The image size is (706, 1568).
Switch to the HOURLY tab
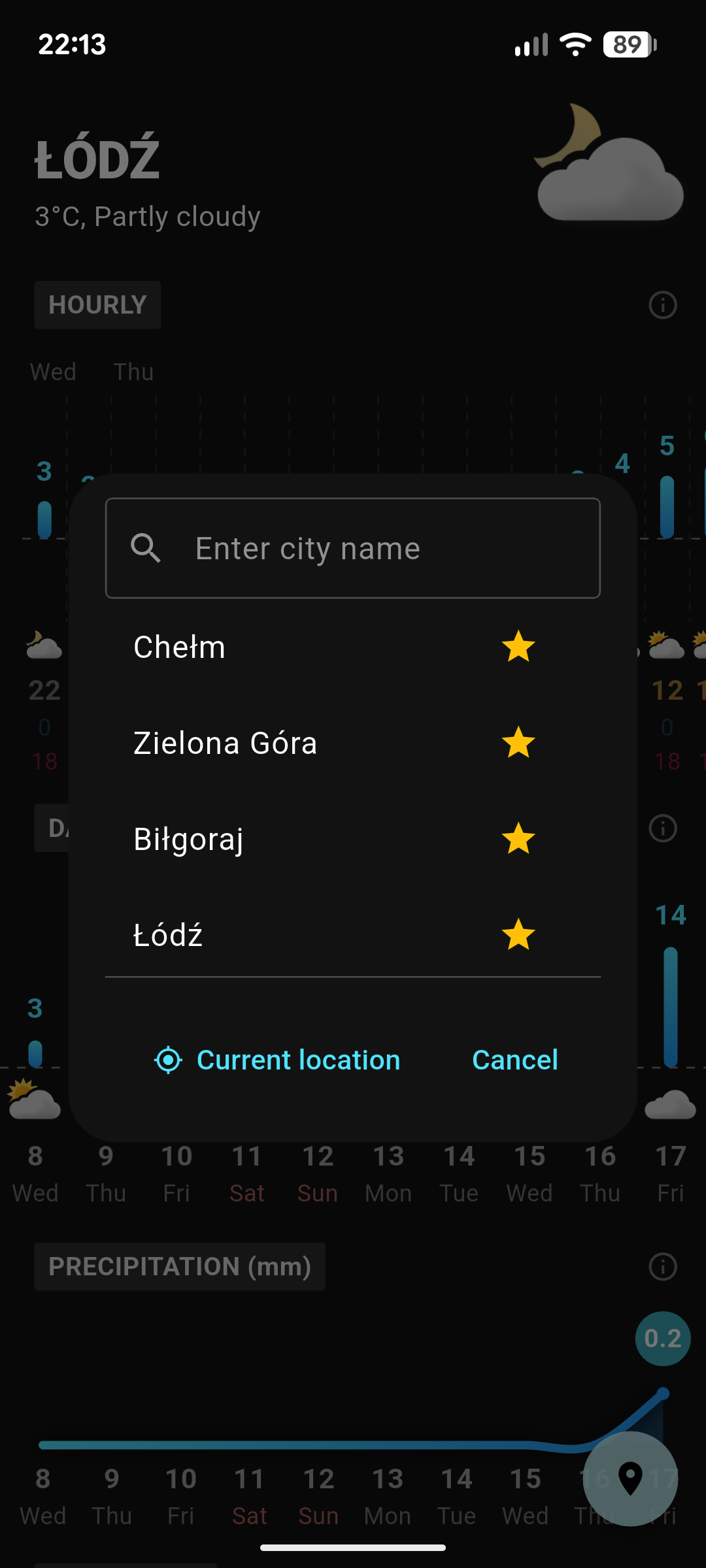97,304
